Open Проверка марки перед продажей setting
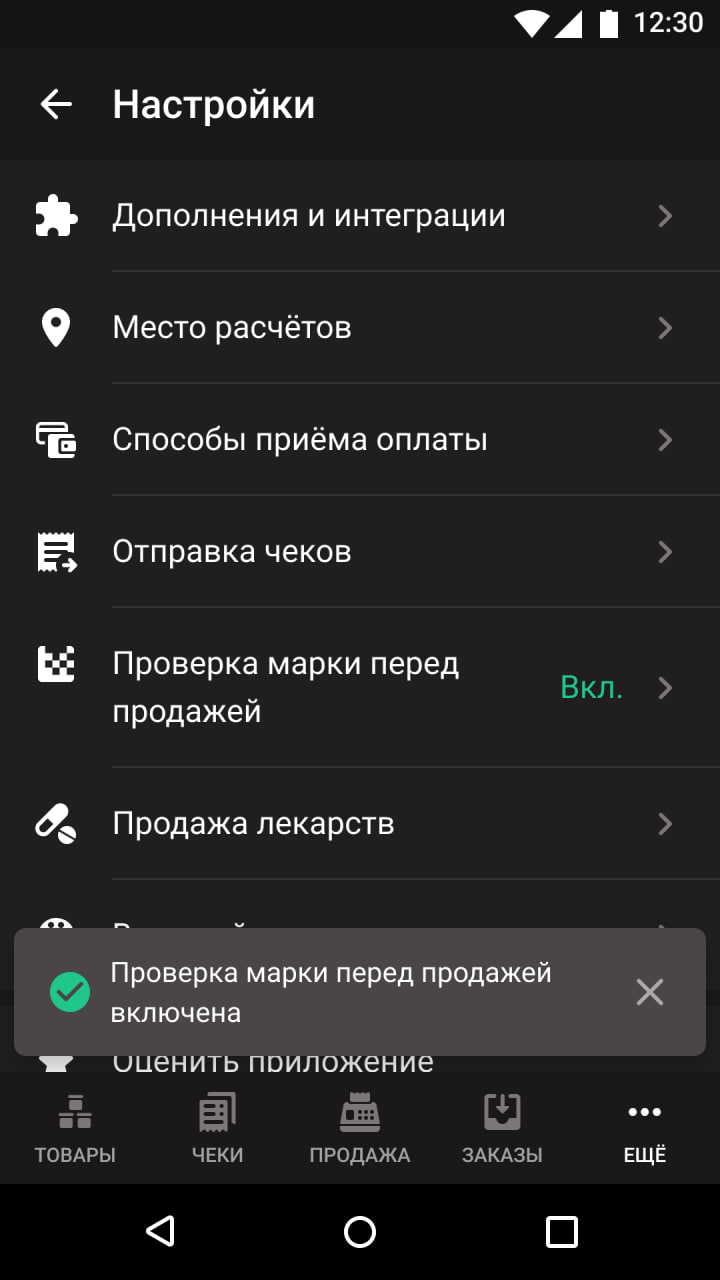 (360, 688)
